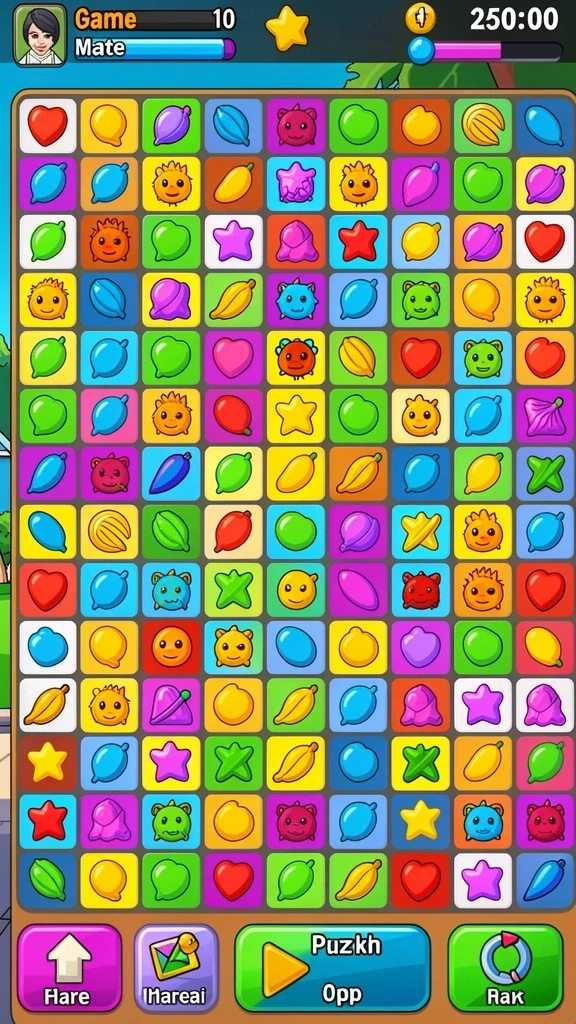Screen dimensions: 576x1024
Task: Open the player avatar profile
Action: 40,35
